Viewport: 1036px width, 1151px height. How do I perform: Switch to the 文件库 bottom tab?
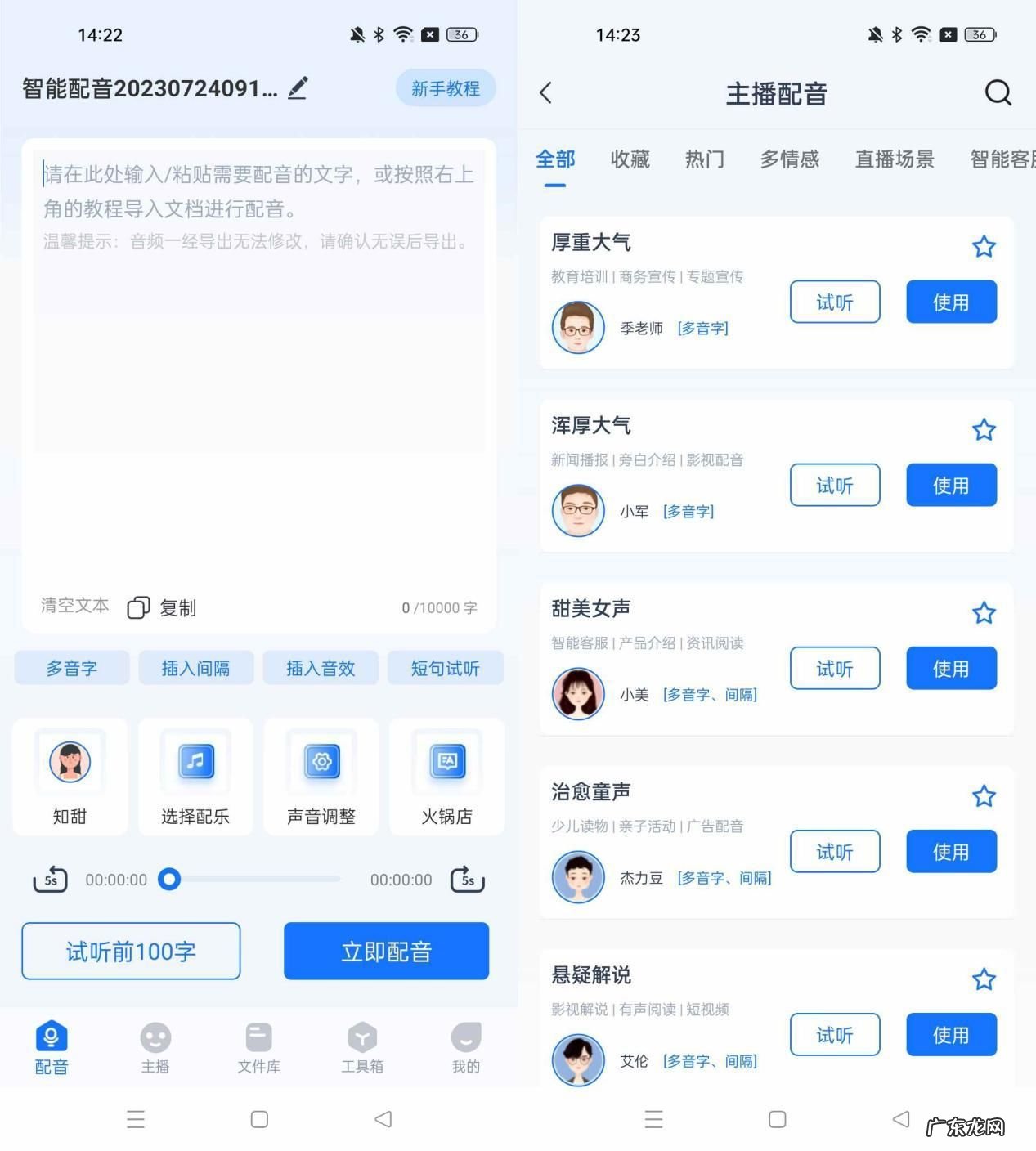pyautogui.click(x=258, y=1047)
